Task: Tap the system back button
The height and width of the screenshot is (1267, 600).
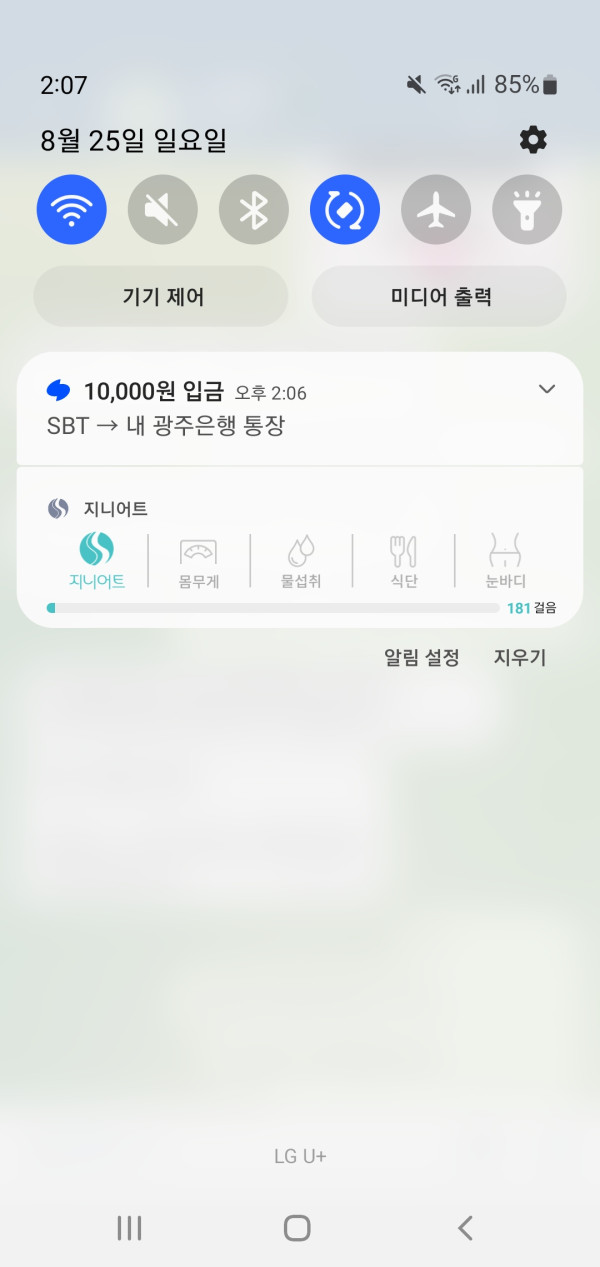Action: [x=465, y=1228]
